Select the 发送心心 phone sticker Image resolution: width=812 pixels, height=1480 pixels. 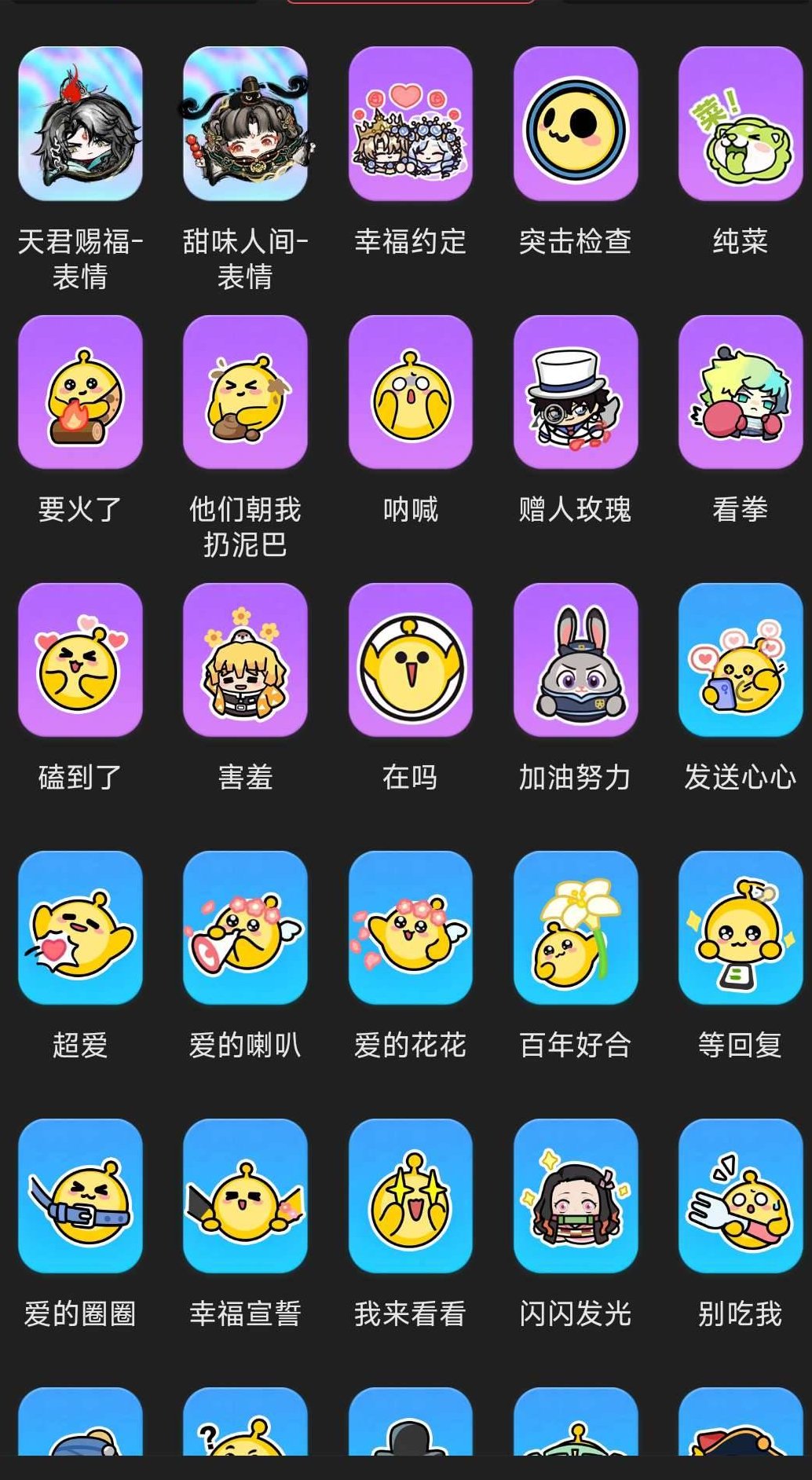739,660
